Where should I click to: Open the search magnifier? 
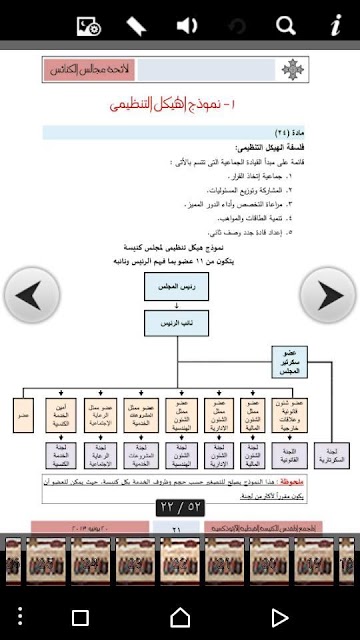[286, 26]
